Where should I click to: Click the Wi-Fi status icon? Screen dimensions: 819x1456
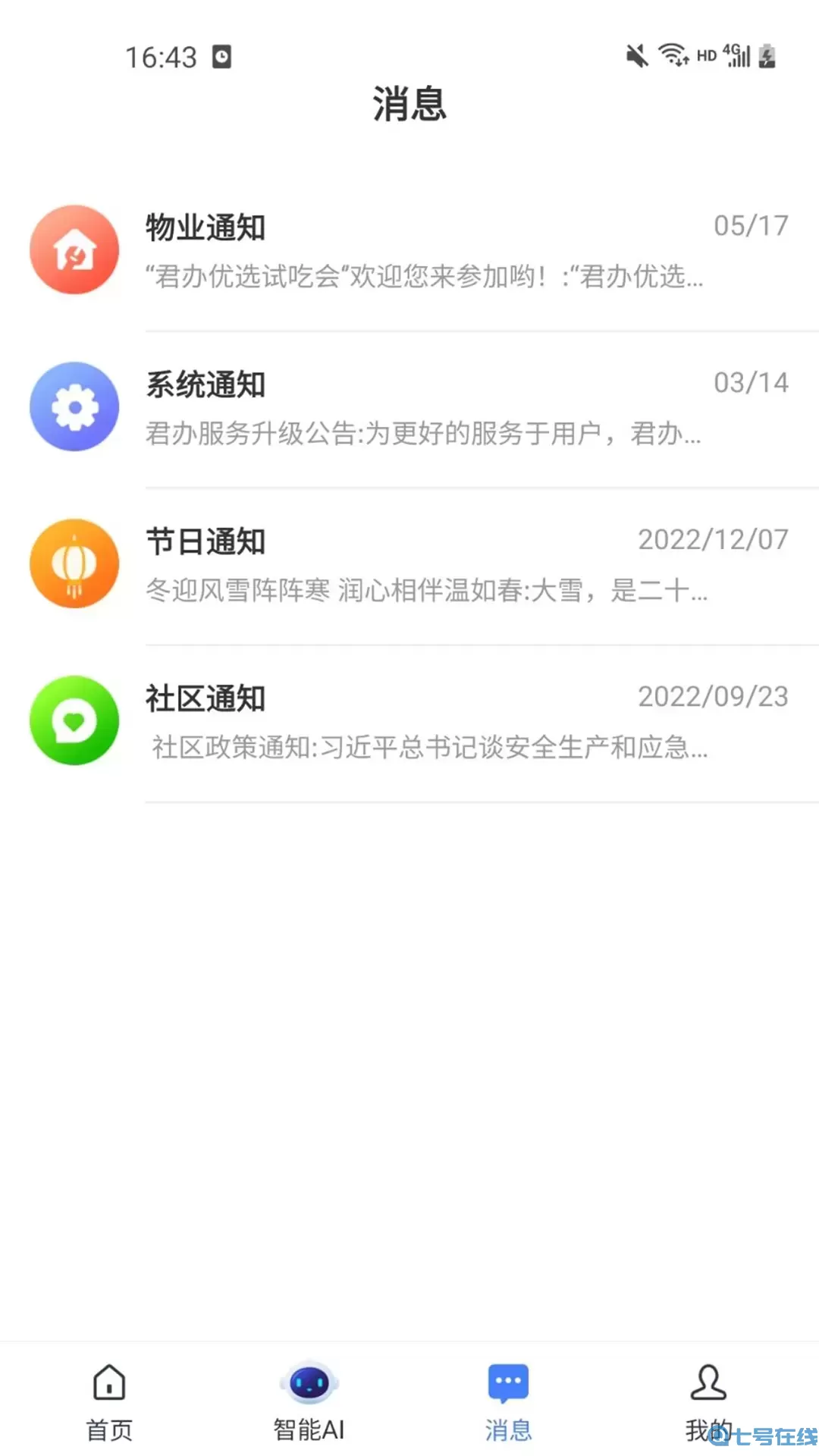[670, 55]
